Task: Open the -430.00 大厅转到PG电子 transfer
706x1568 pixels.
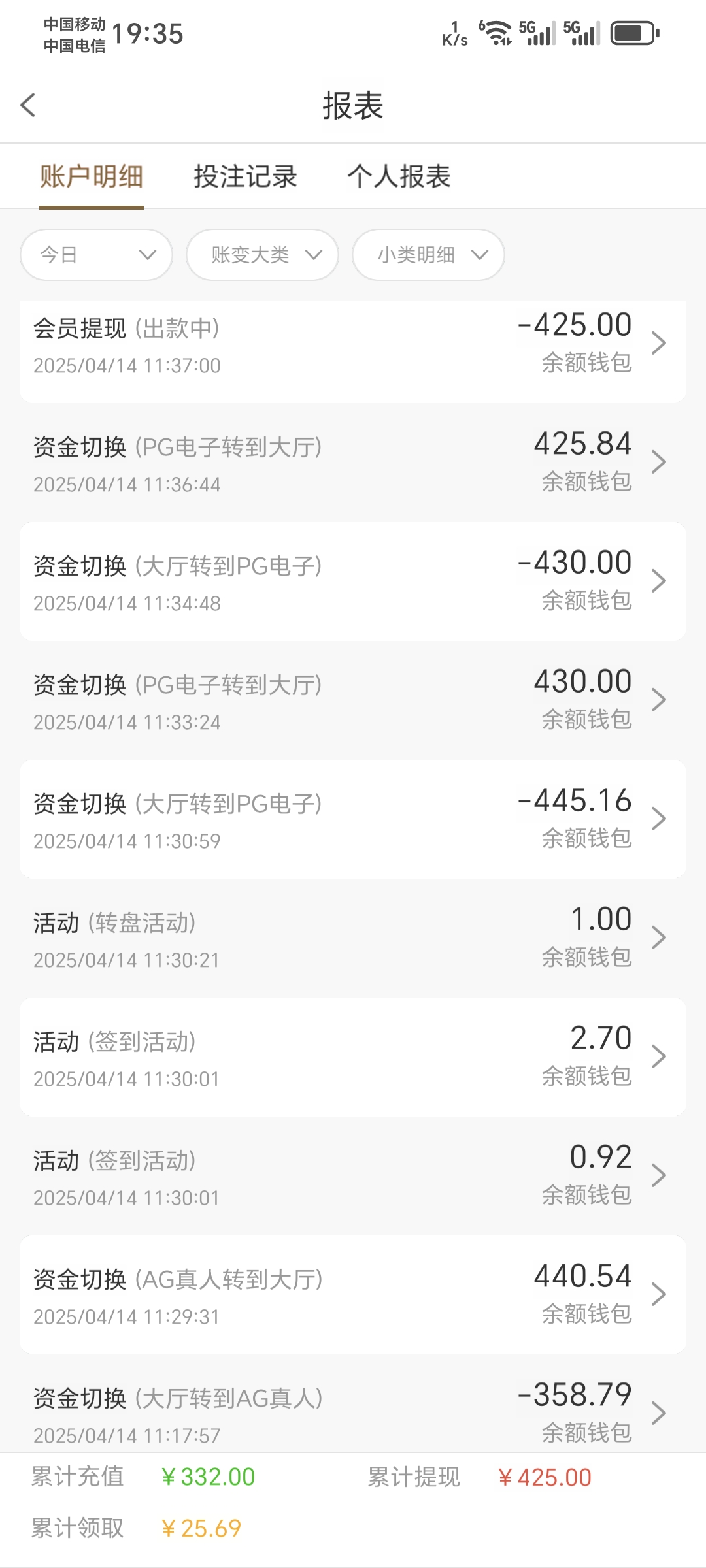Action: tap(353, 582)
